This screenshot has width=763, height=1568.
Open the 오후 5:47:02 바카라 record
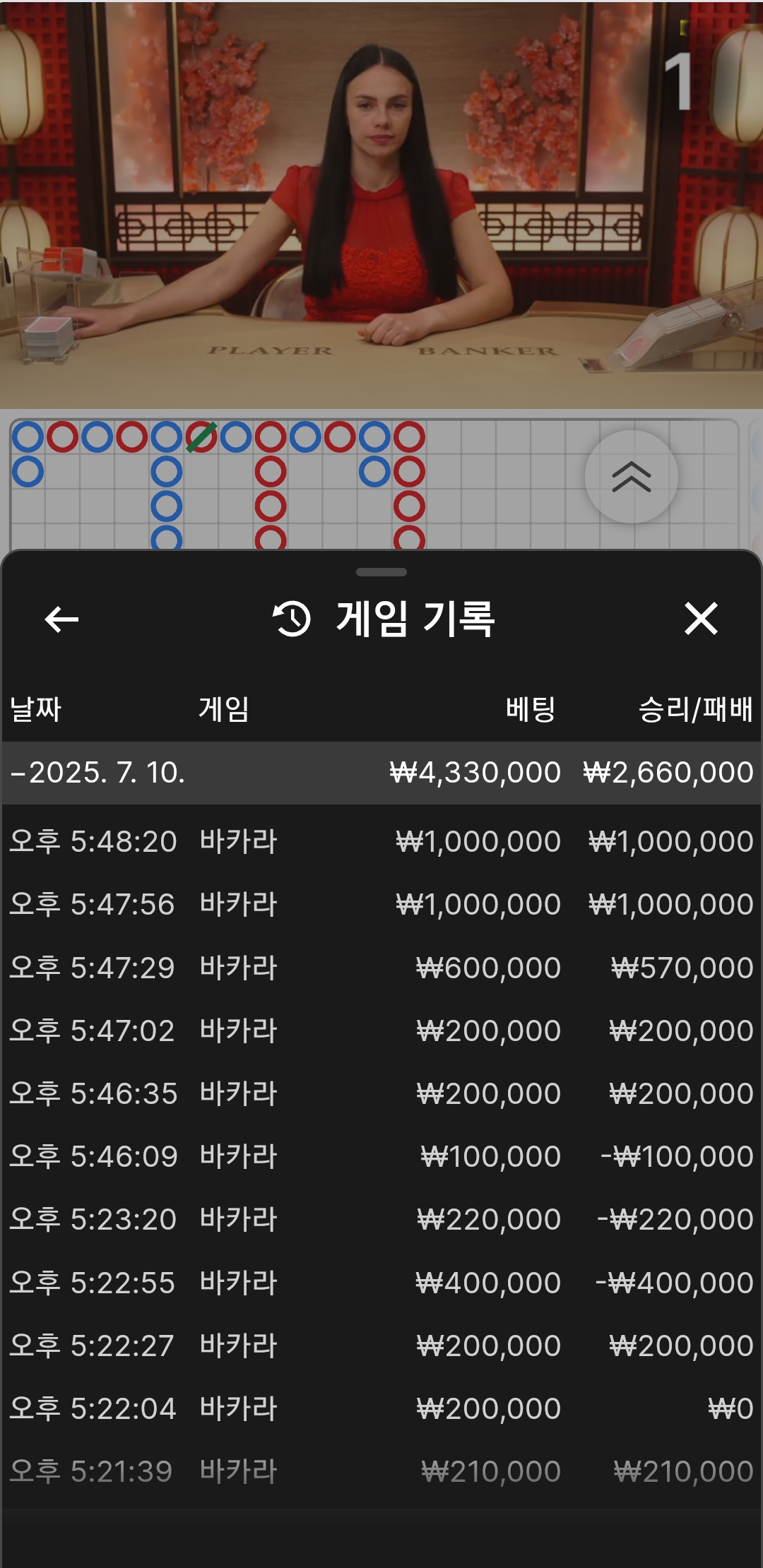click(x=381, y=1031)
